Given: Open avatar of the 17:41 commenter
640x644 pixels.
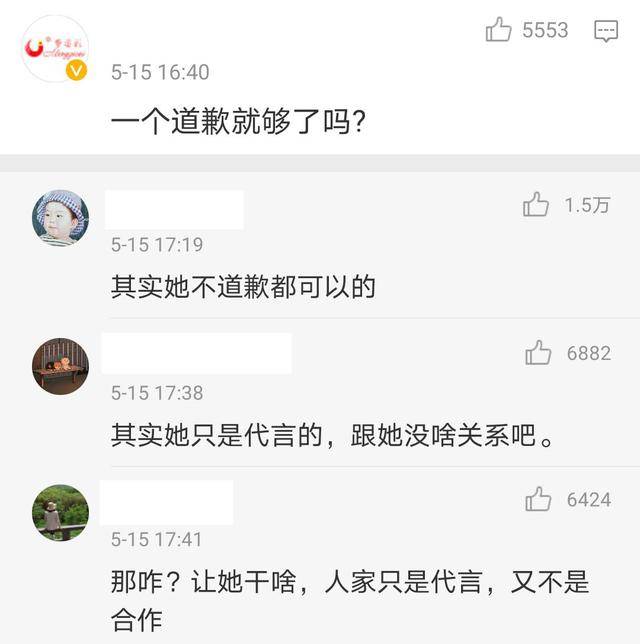Looking at the screenshot, I should point(60,511).
